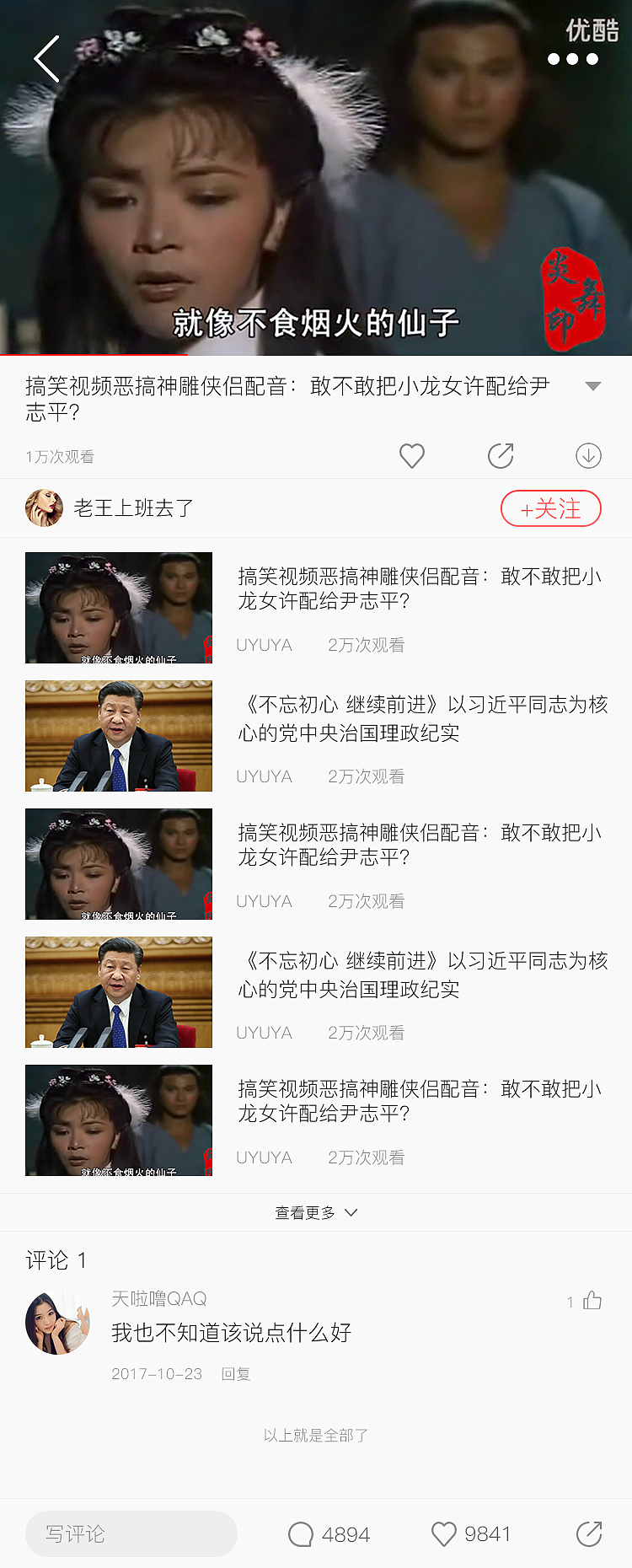Click UYUYA uploader name under first recommendation

point(264,645)
